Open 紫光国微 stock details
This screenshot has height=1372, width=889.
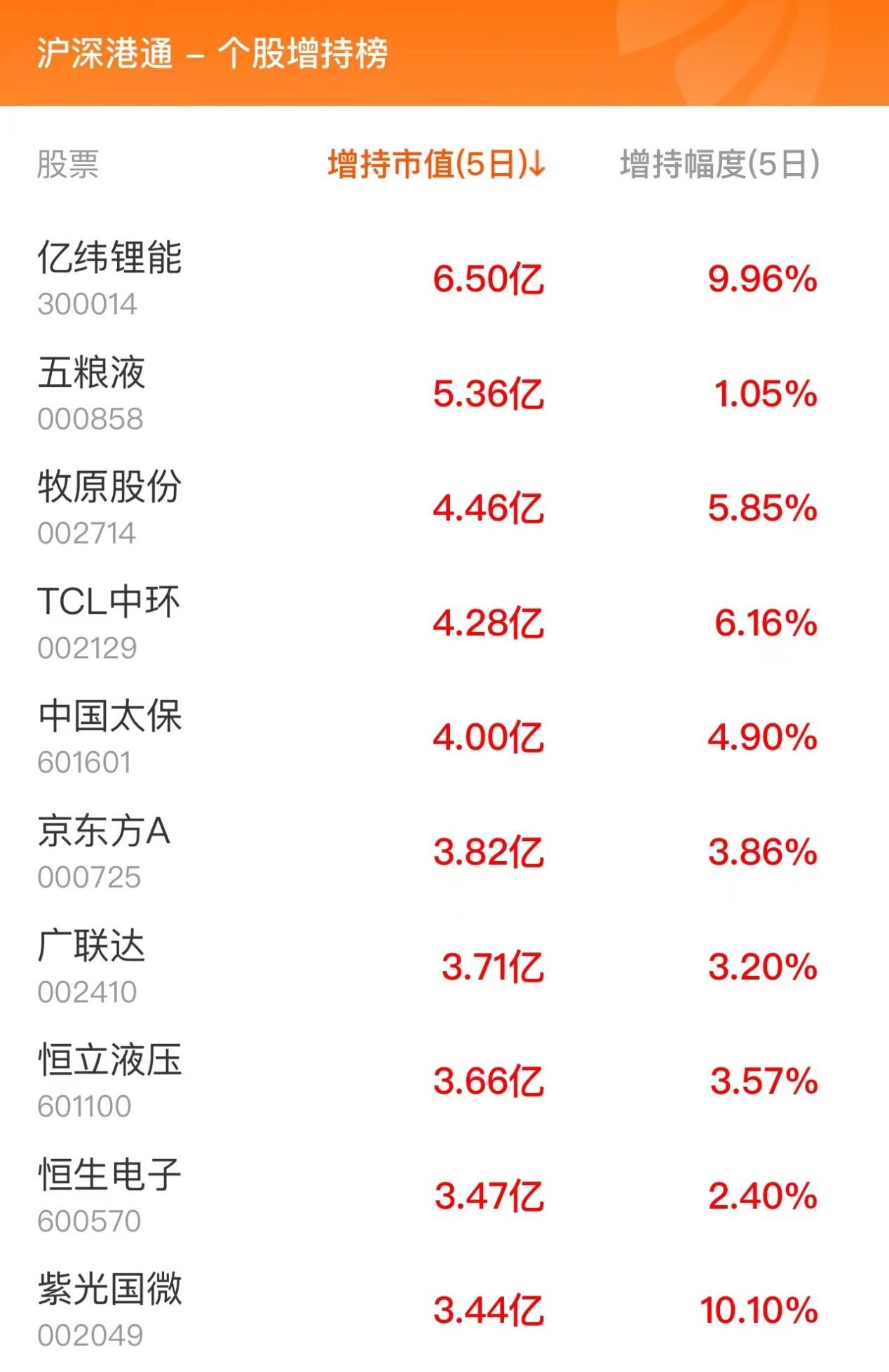pos(110,1289)
